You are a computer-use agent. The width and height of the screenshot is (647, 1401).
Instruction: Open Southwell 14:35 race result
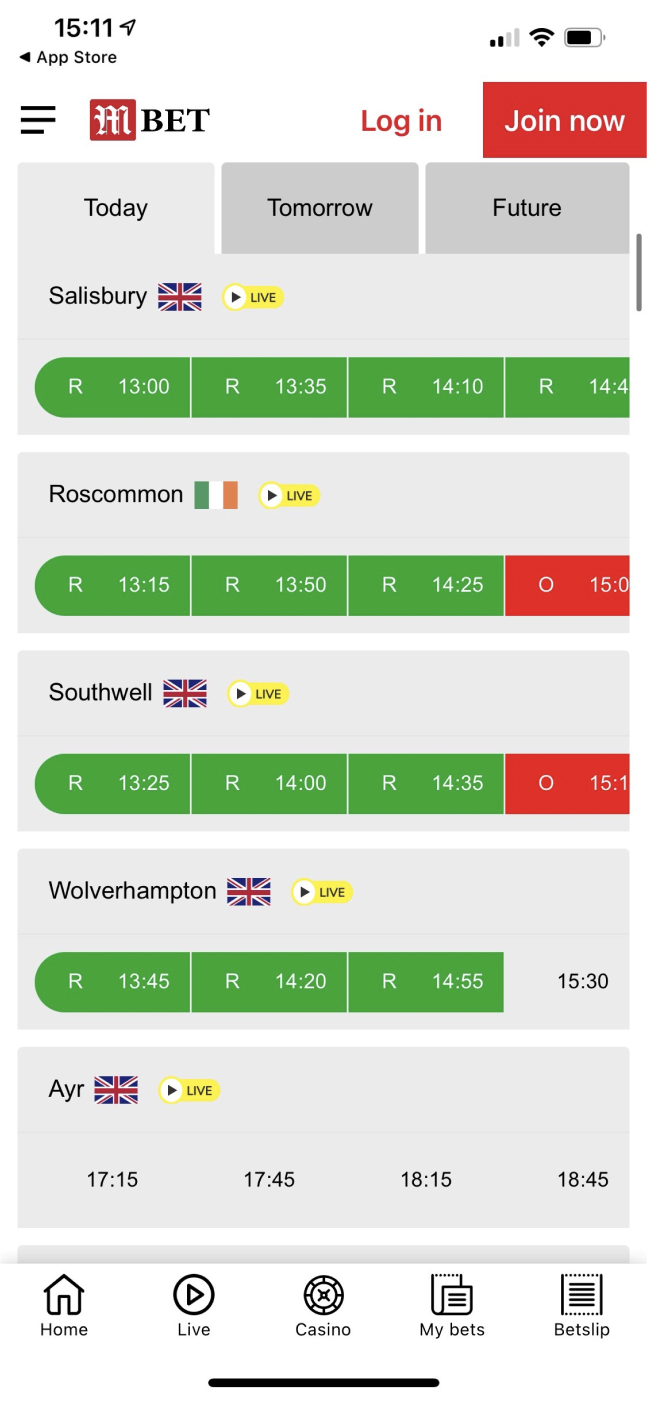pyautogui.click(x=427, y=783)
